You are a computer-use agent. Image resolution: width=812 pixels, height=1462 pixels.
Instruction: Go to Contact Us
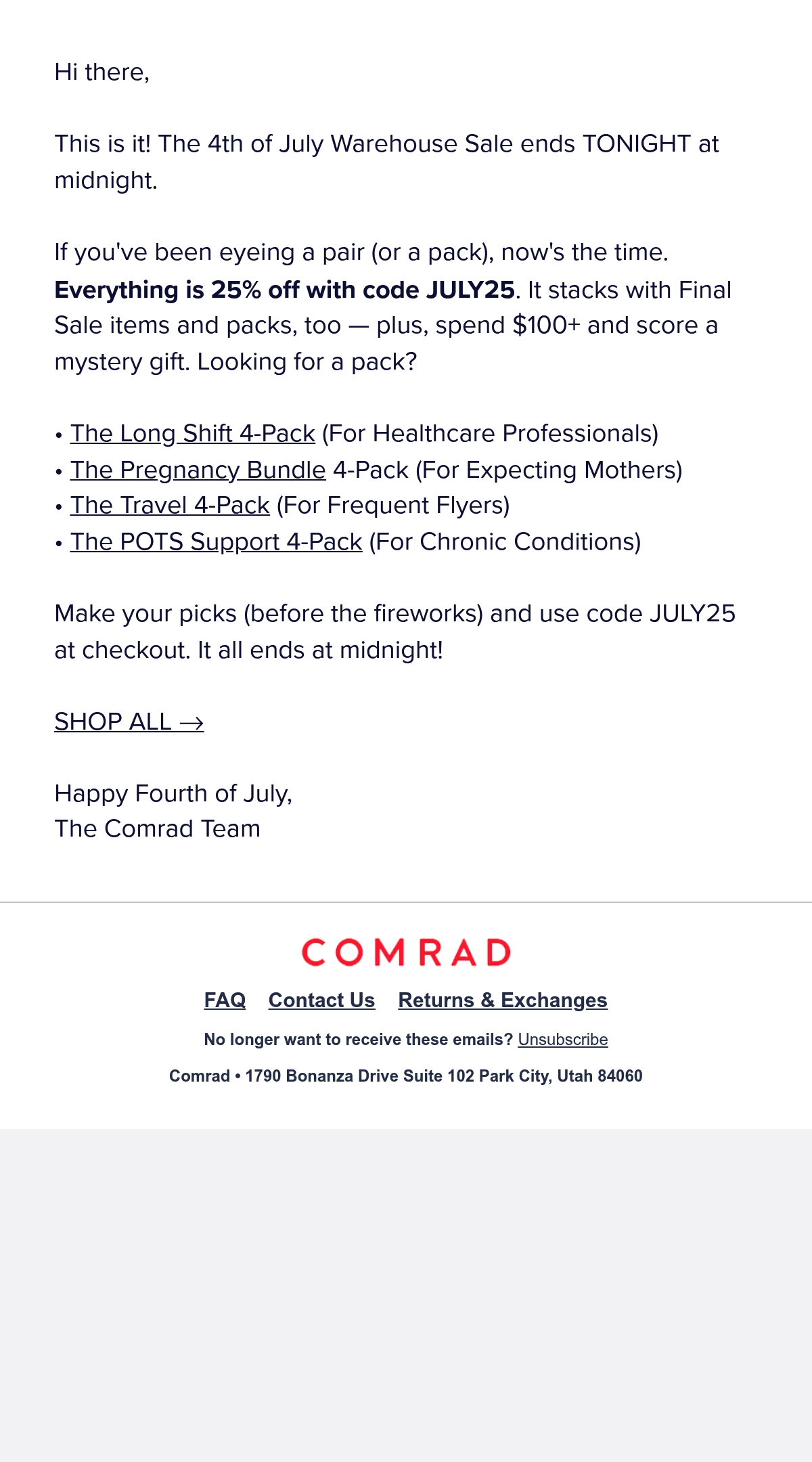(321, 1000)
